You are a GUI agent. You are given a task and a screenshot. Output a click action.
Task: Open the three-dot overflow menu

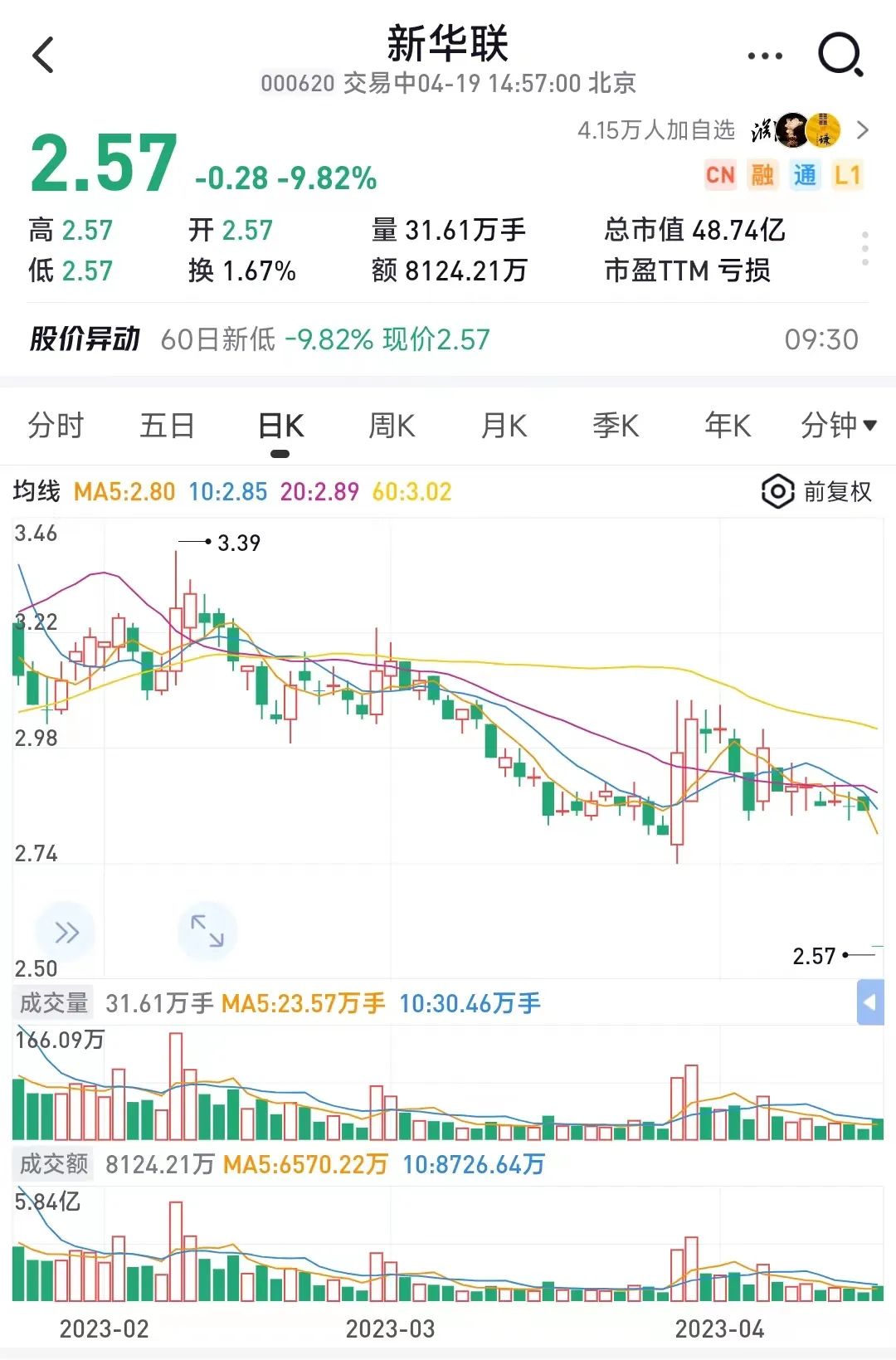tap(764, 56)
